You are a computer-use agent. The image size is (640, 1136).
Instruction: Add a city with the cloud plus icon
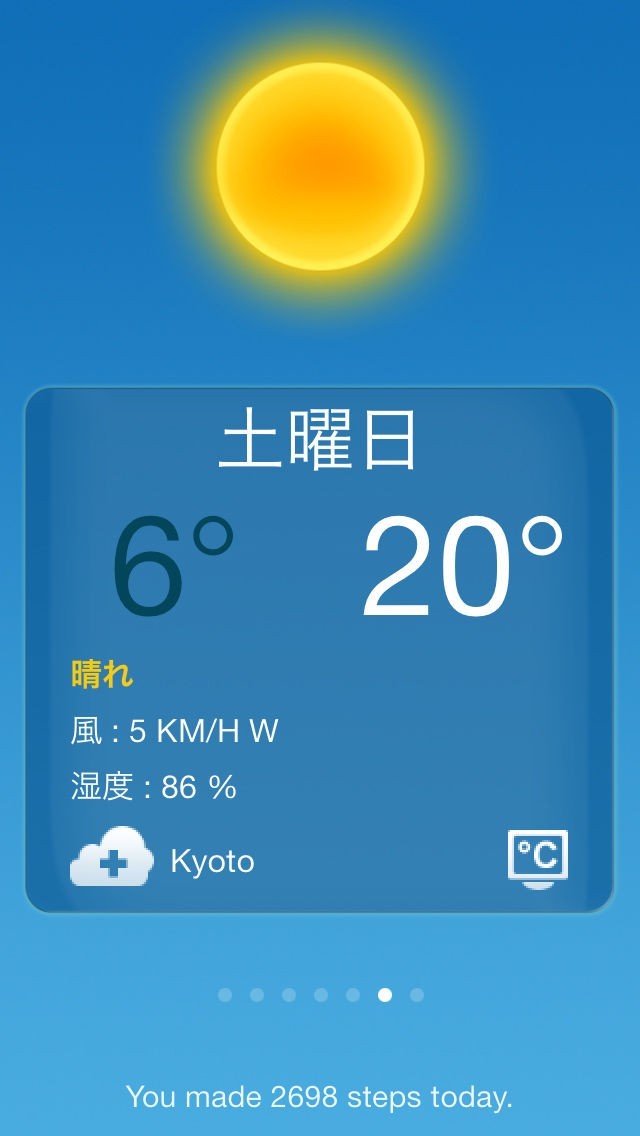coord(112,858)
